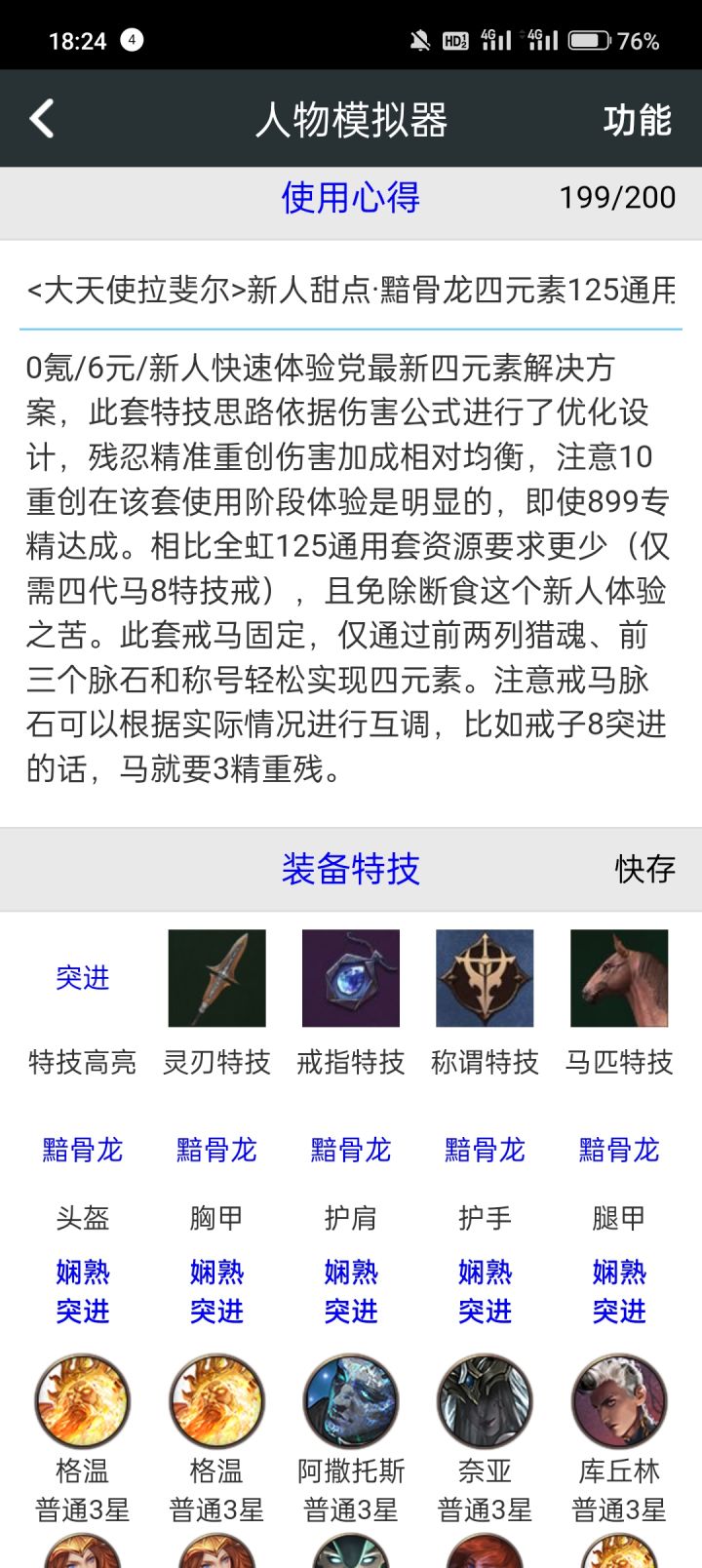The width and height of the screenshot is (702, 1568).
Task: Open the 奈亚 soul portrait
Action: tap(485, 1400)
